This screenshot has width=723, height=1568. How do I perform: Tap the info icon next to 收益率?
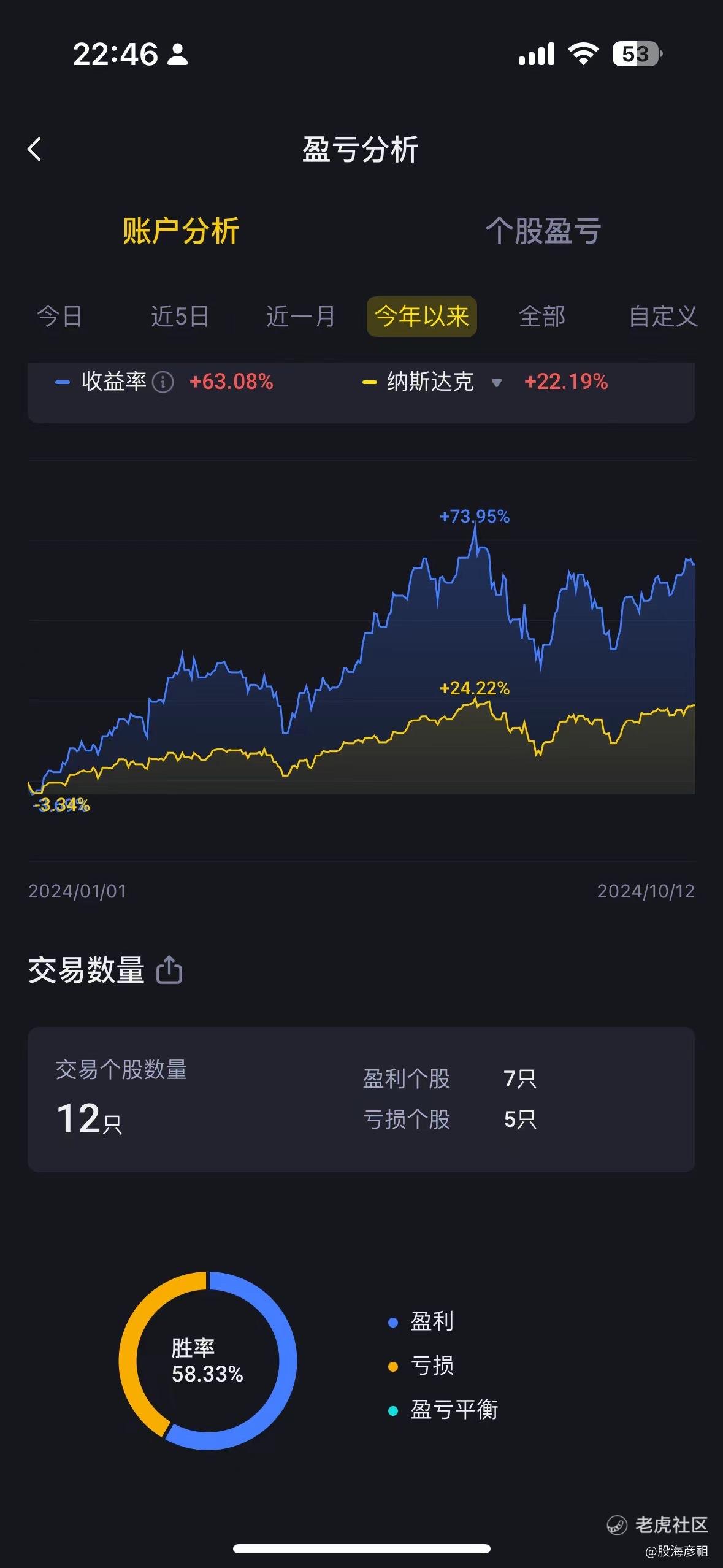[163, 382]
